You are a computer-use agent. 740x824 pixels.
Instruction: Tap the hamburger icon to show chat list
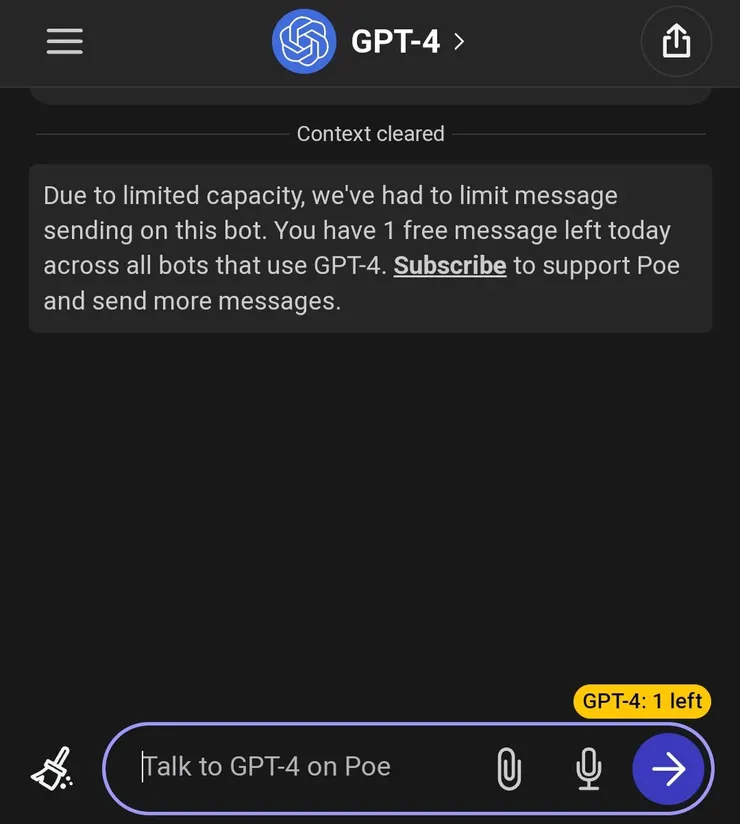[64, 41]
